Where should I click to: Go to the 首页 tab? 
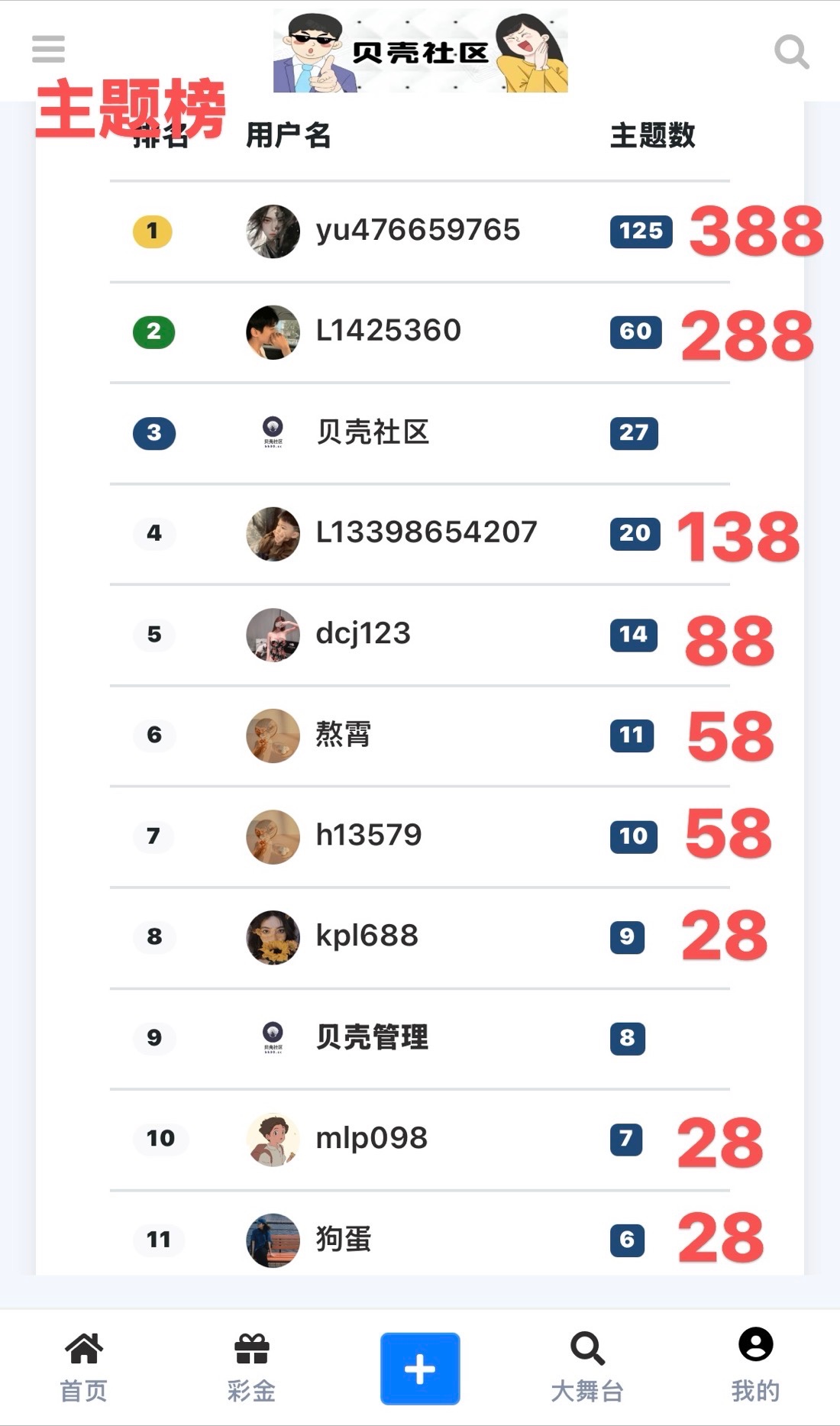point(84,1368)
